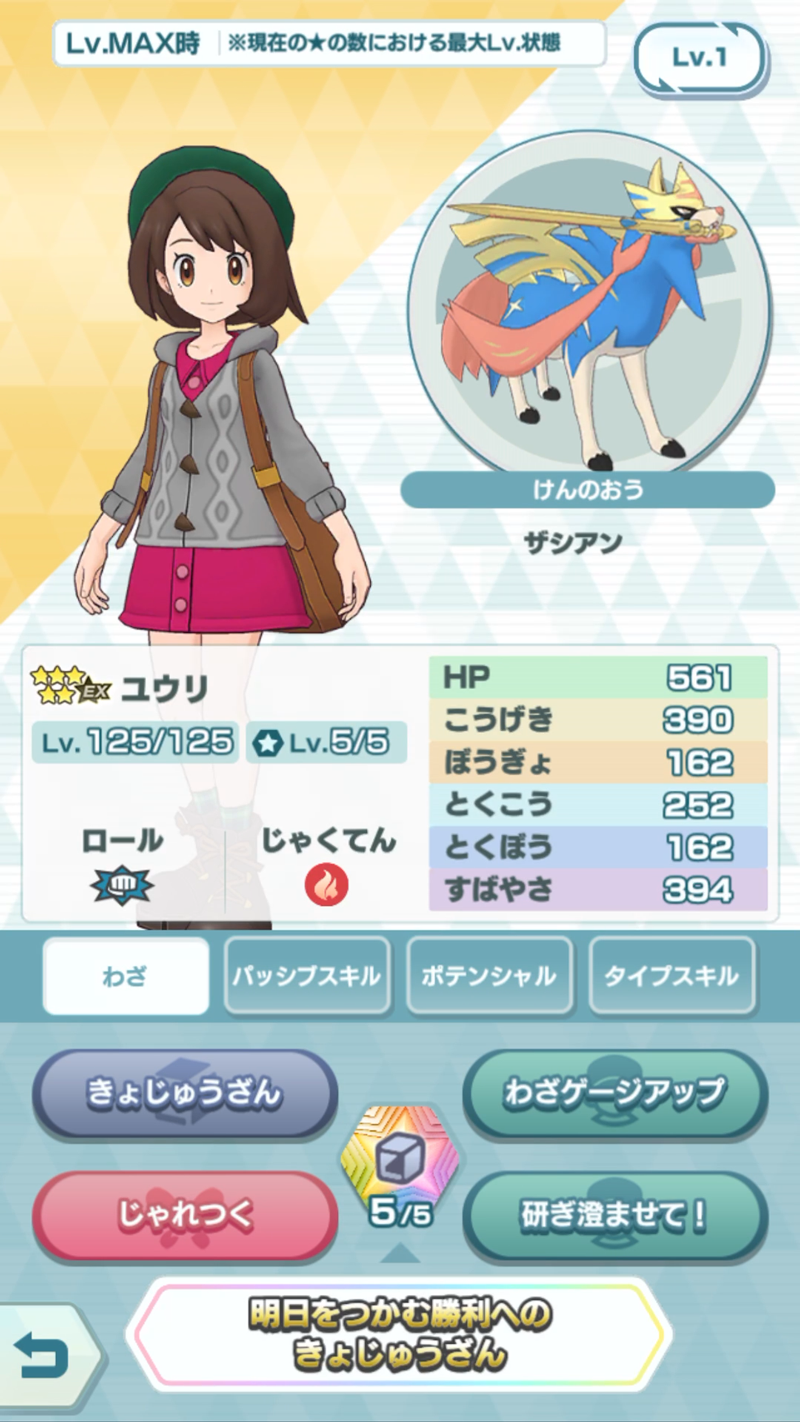The image size is (800, 1422).
Task: Open the ポテンシャル tab
Action: click(489, 976)
